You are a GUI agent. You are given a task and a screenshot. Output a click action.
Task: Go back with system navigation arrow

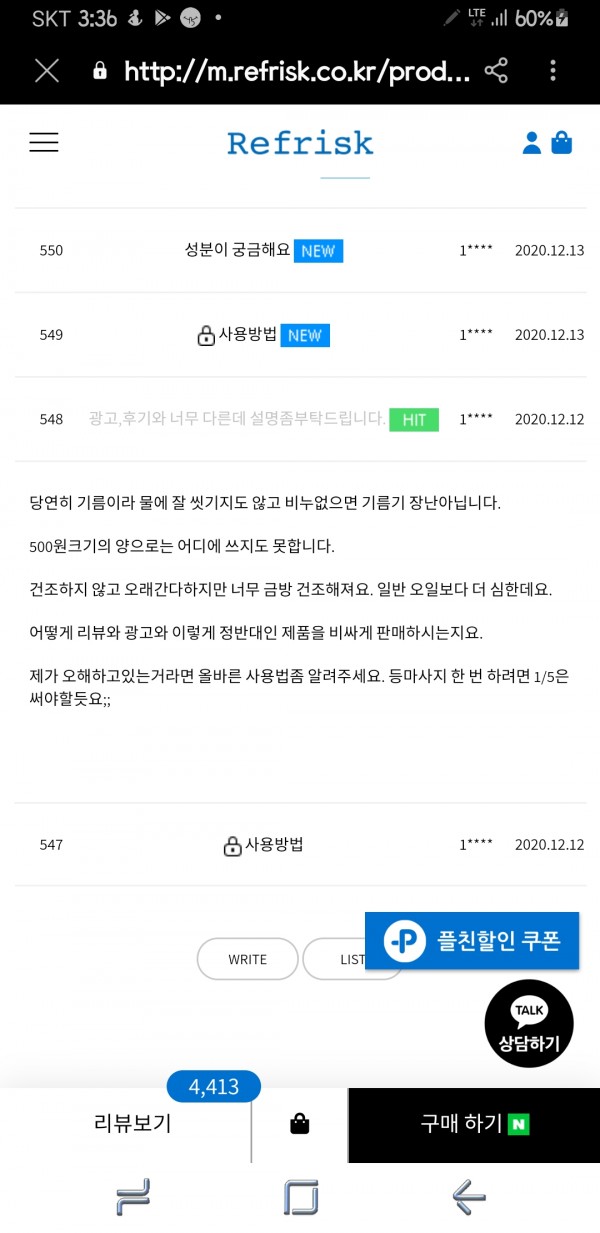click(467, 1196)
